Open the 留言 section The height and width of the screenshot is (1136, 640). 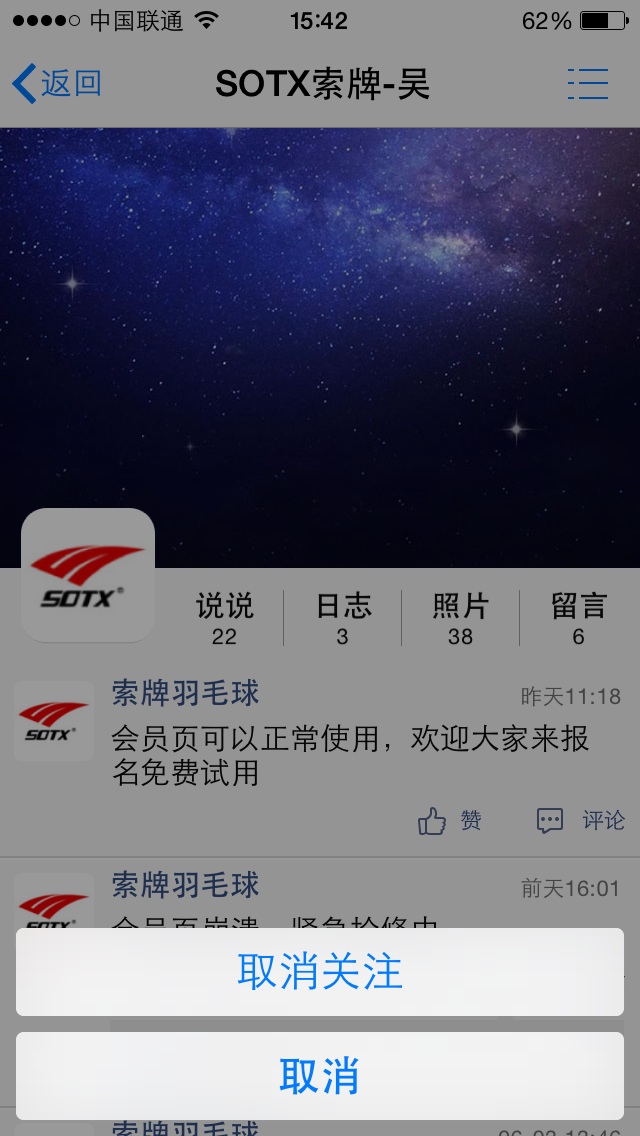pos(578,617)
